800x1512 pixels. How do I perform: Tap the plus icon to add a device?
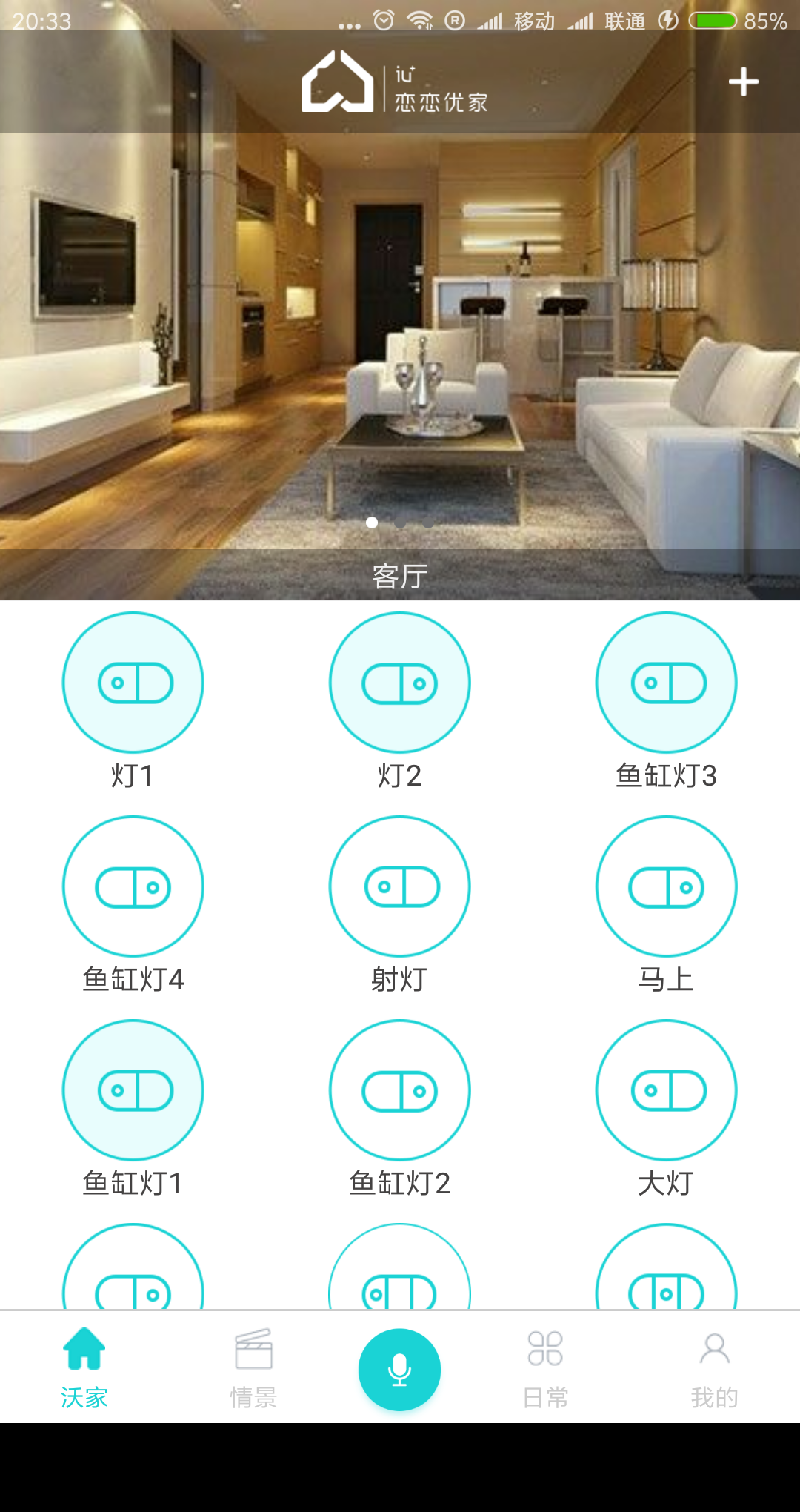point(743,82)
